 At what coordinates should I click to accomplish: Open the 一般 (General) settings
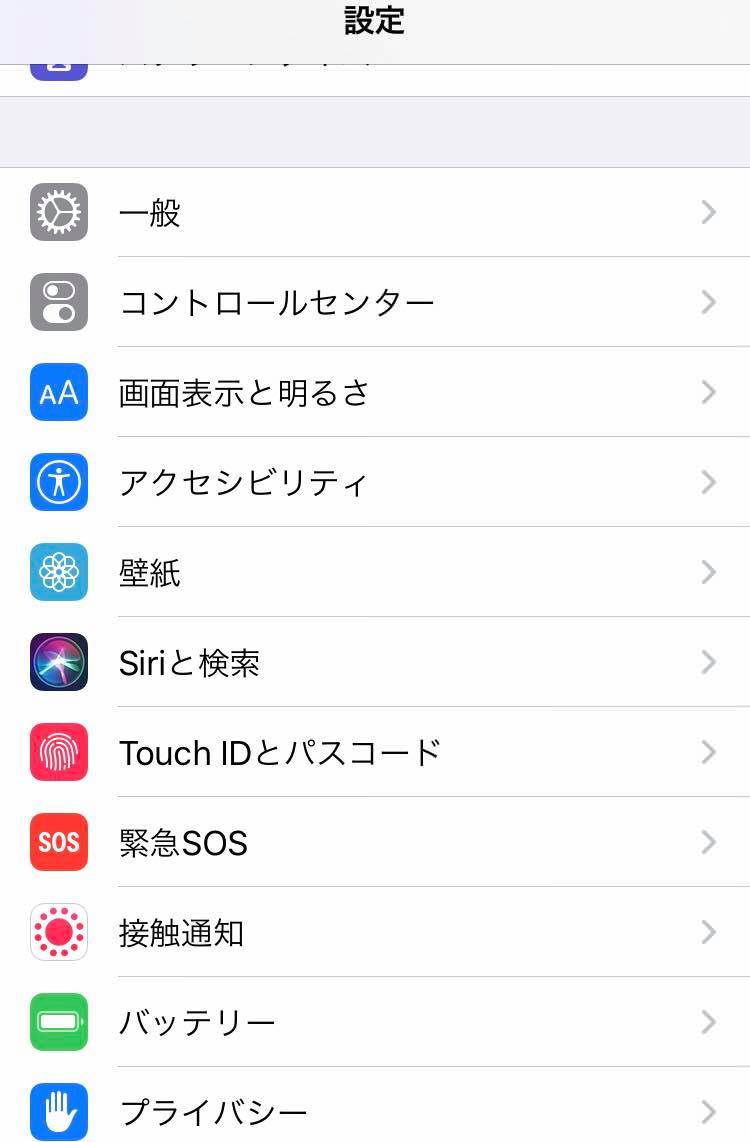click(x=150, y=213)
